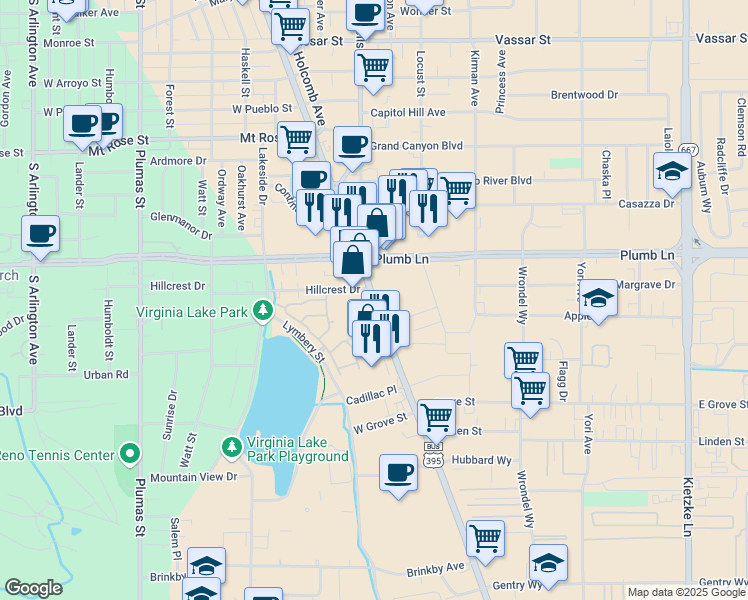
Task: Open the shopping cart marker above Brinkby Ave
Action: [x=485, y=538]
